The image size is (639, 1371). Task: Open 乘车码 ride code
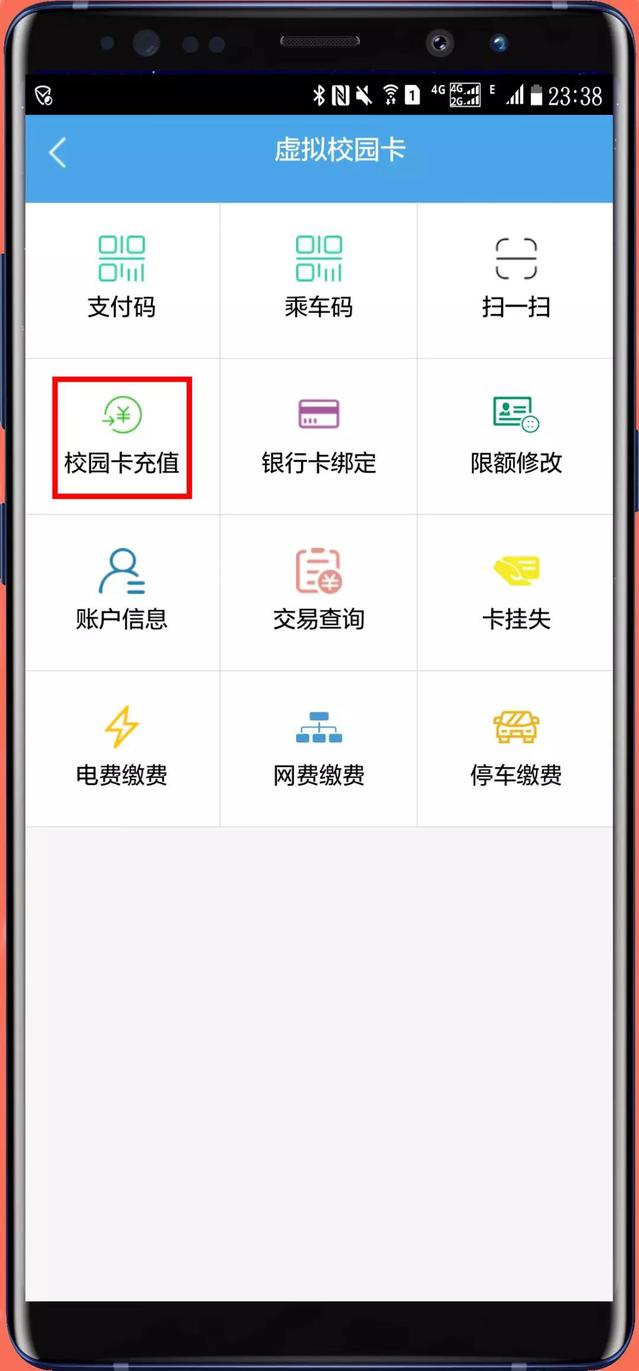pos(319,280)
